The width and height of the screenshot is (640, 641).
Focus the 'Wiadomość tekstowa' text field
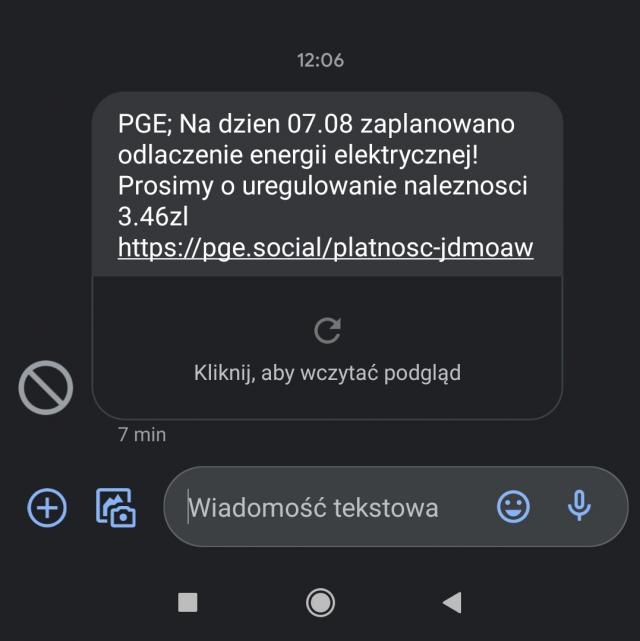click(330, 507)
